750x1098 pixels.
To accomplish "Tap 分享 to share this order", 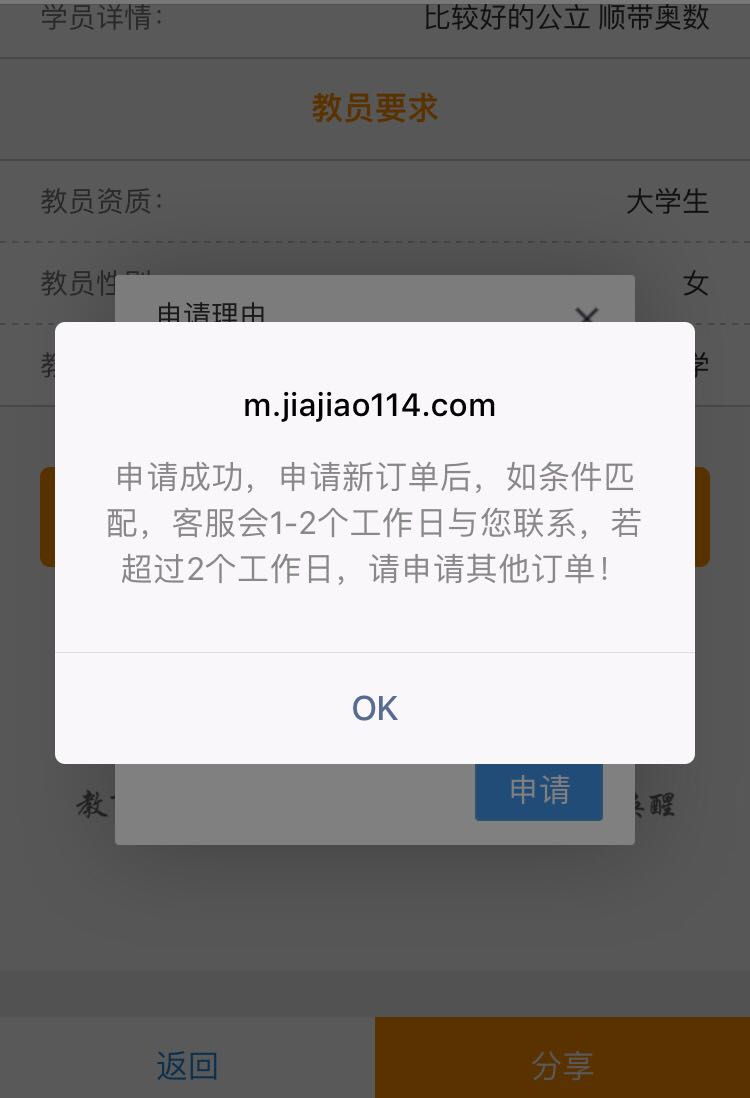I will (x=562, y=1067).
